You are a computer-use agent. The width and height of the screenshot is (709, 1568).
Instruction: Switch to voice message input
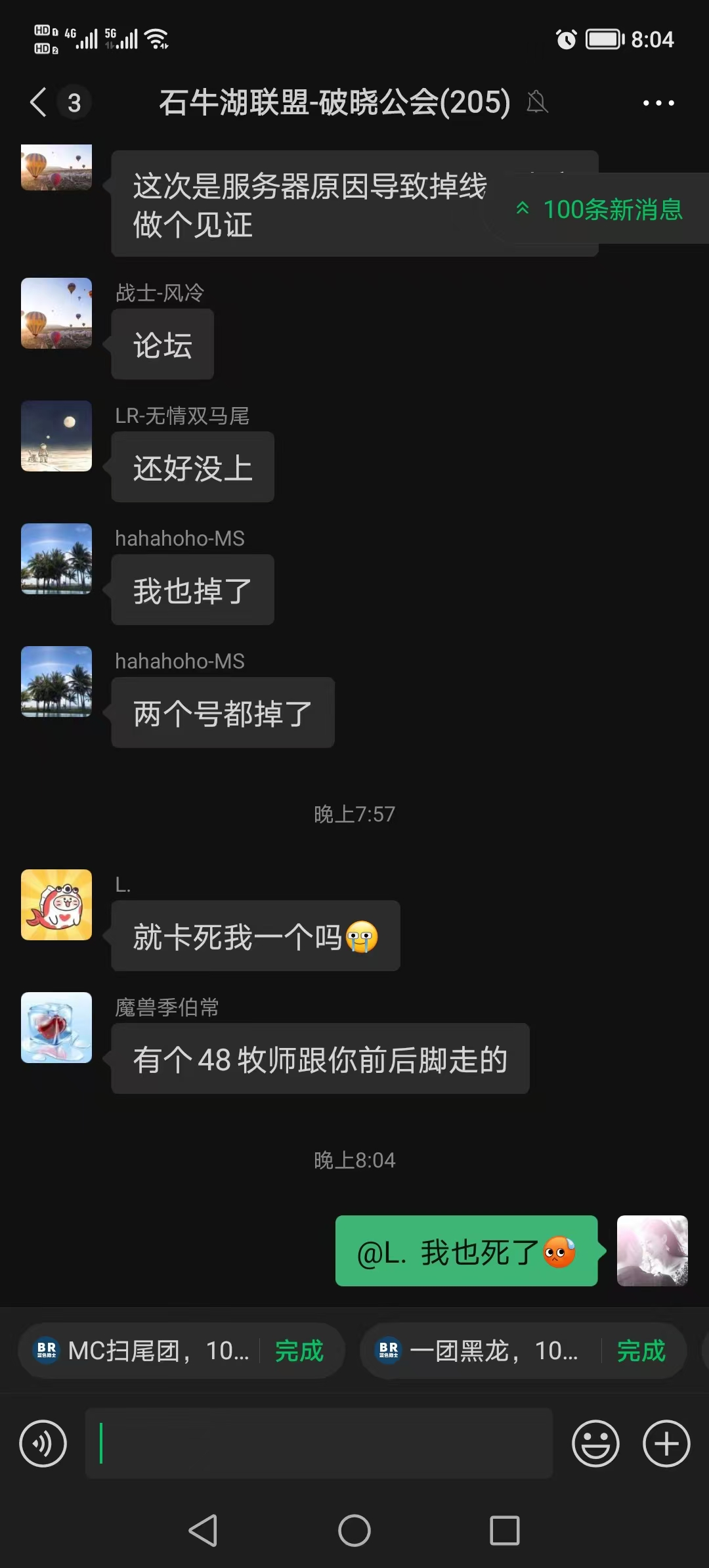point(43,1443)
